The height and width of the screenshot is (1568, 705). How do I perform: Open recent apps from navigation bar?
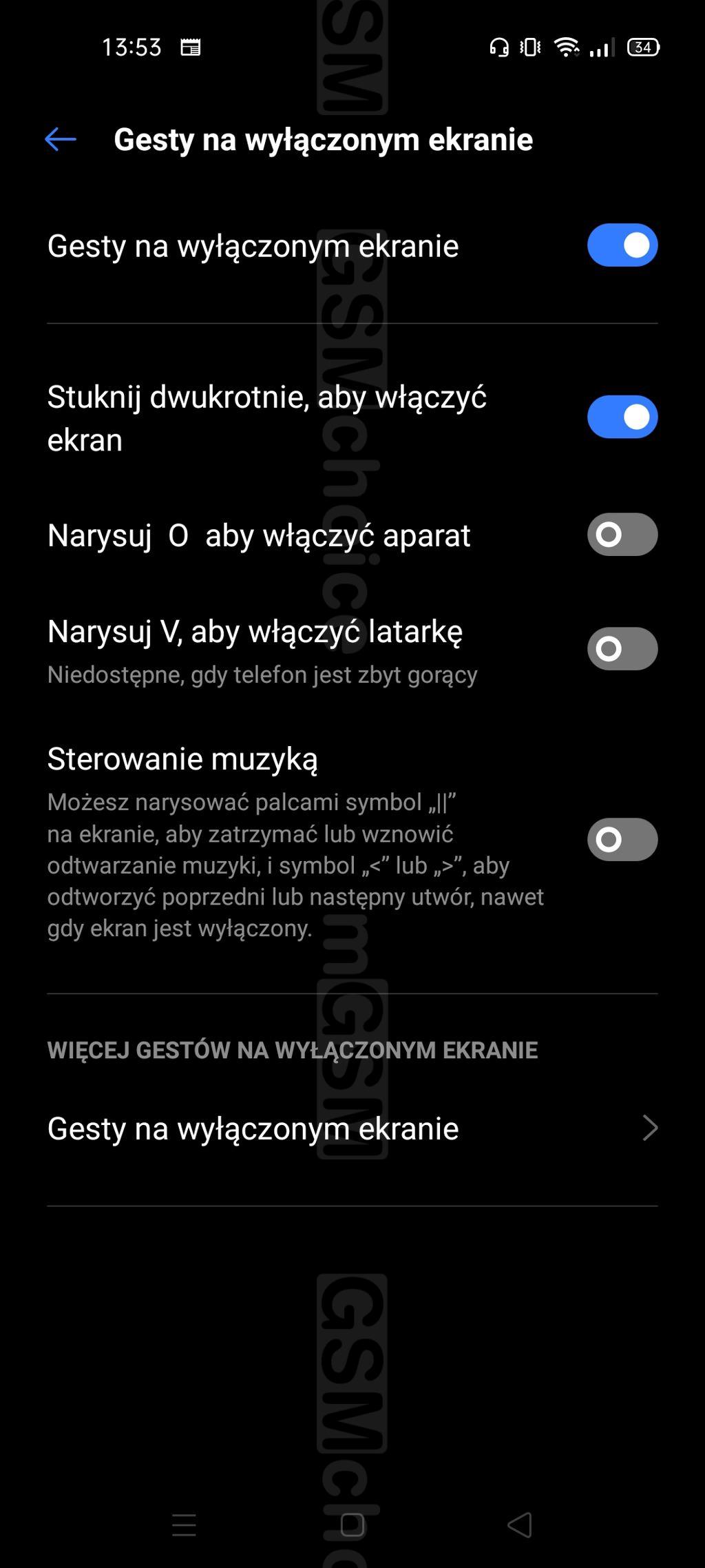coord(184,1525)
